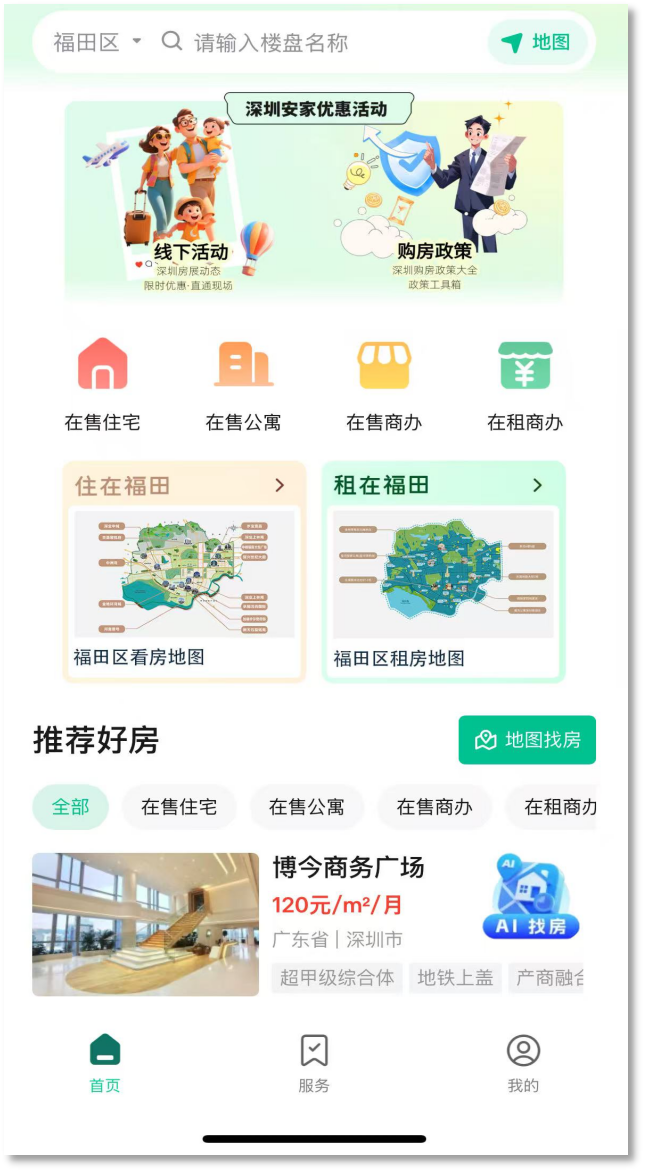Open the 在售住宅 category

coord(102,385)
